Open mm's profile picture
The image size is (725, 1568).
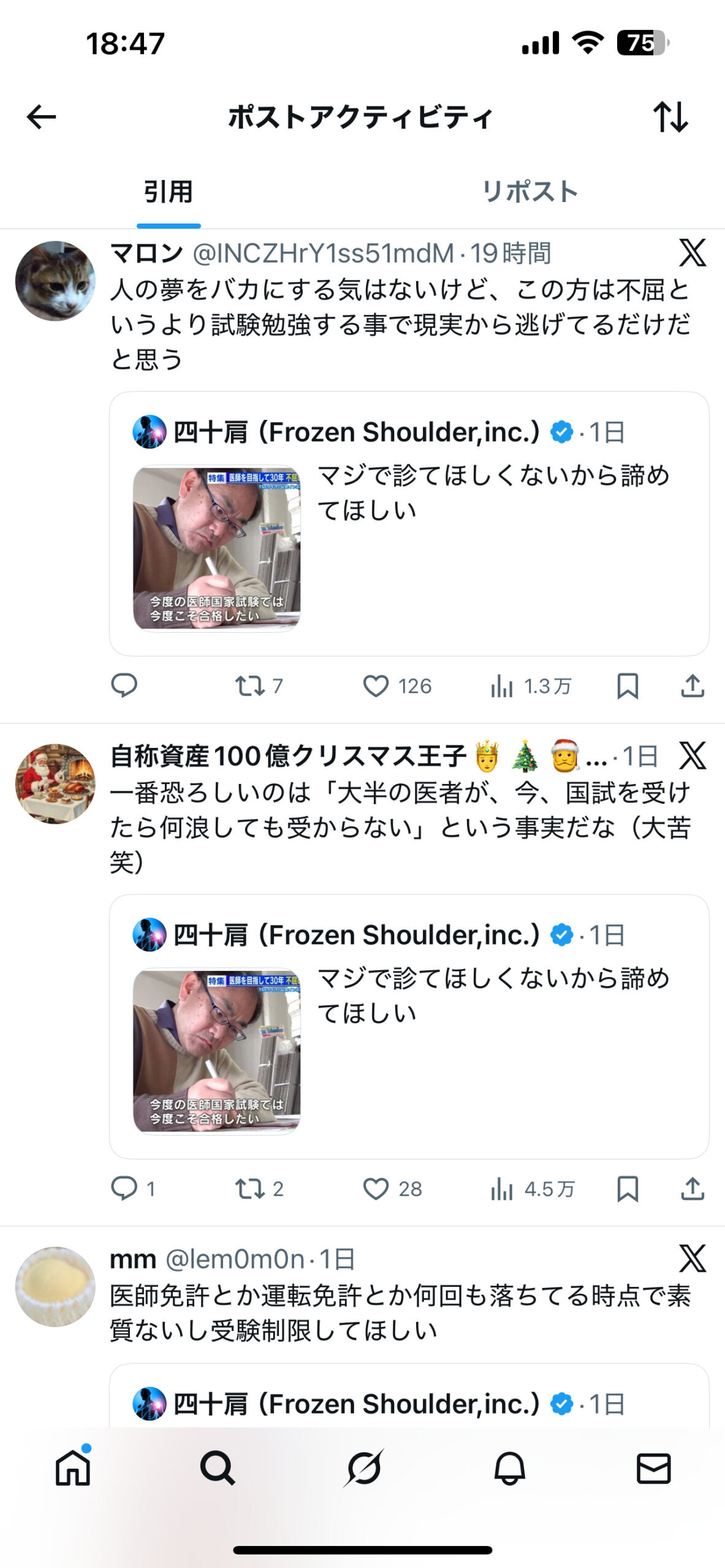point(55,1286)
